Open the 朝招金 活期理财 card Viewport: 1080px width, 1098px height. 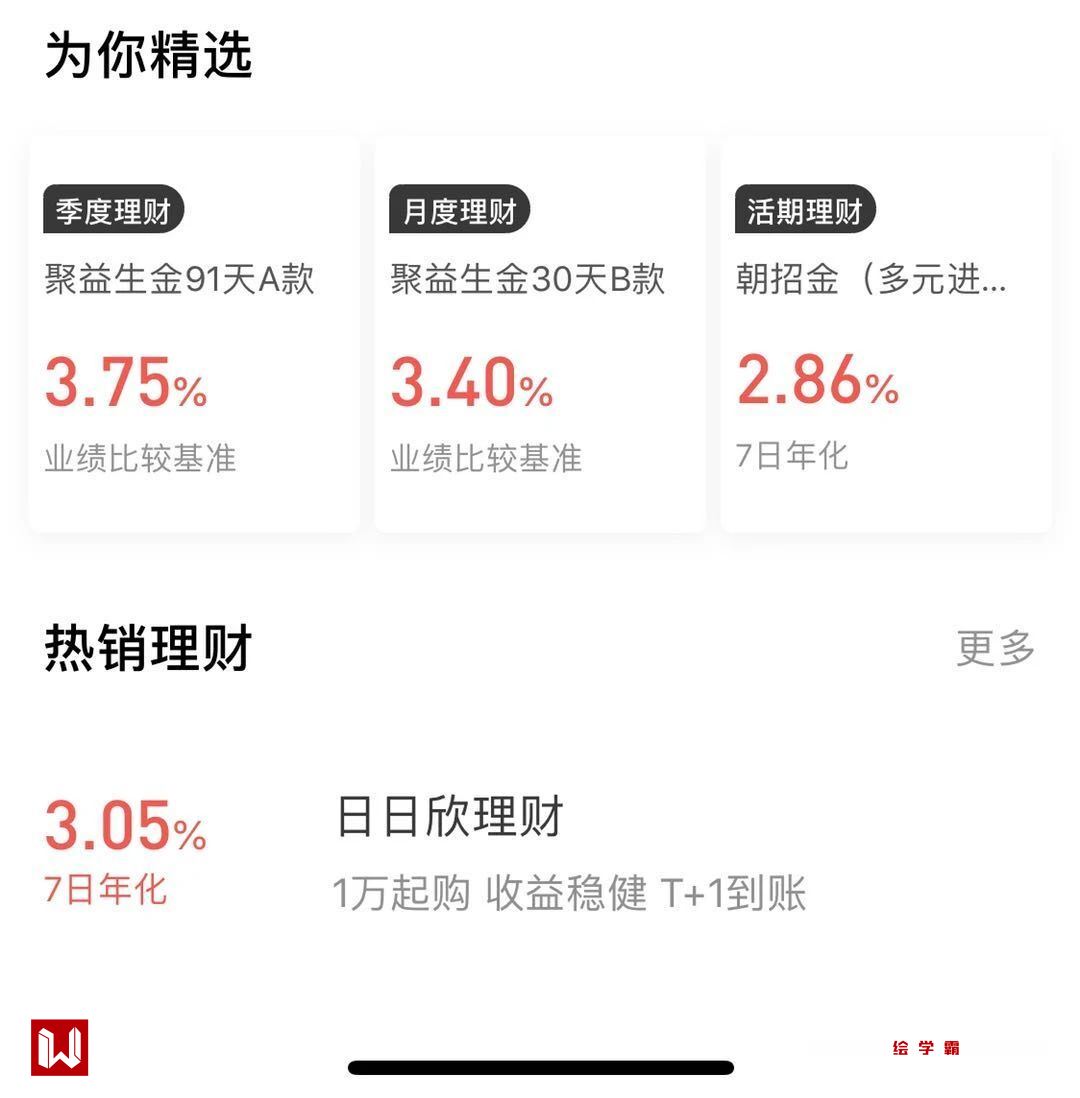pos(885,335)
